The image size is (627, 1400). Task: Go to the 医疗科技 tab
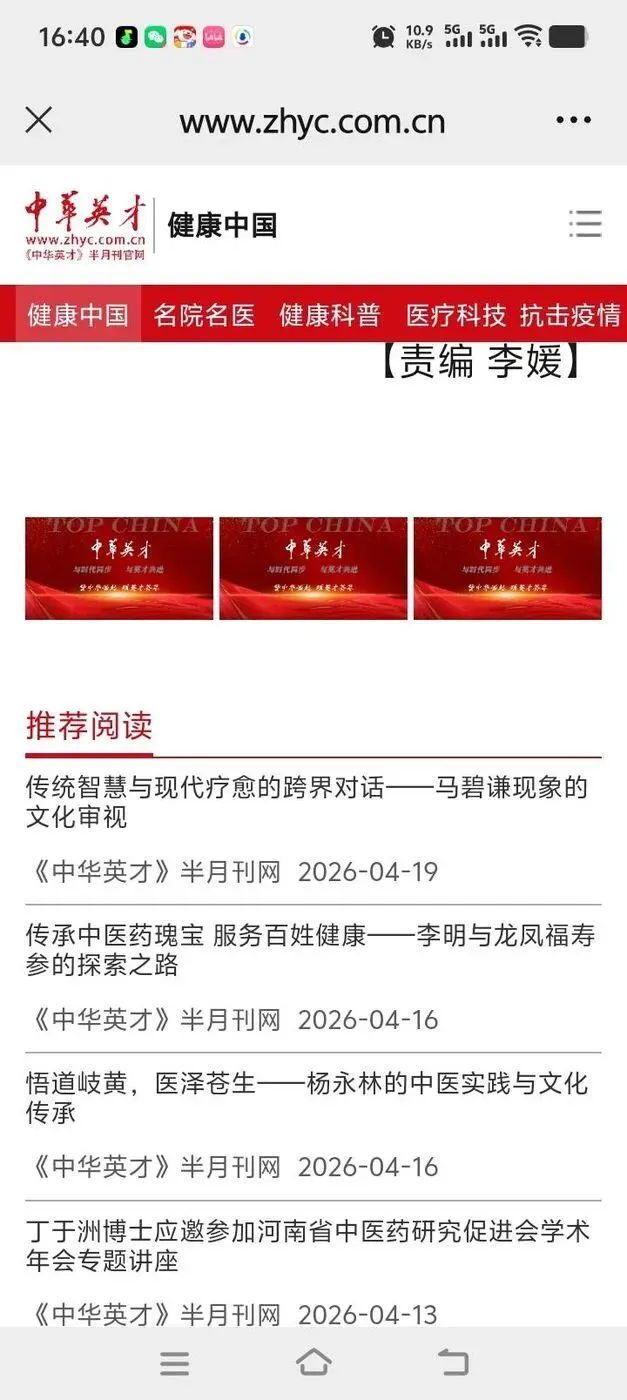coord(456,315)
